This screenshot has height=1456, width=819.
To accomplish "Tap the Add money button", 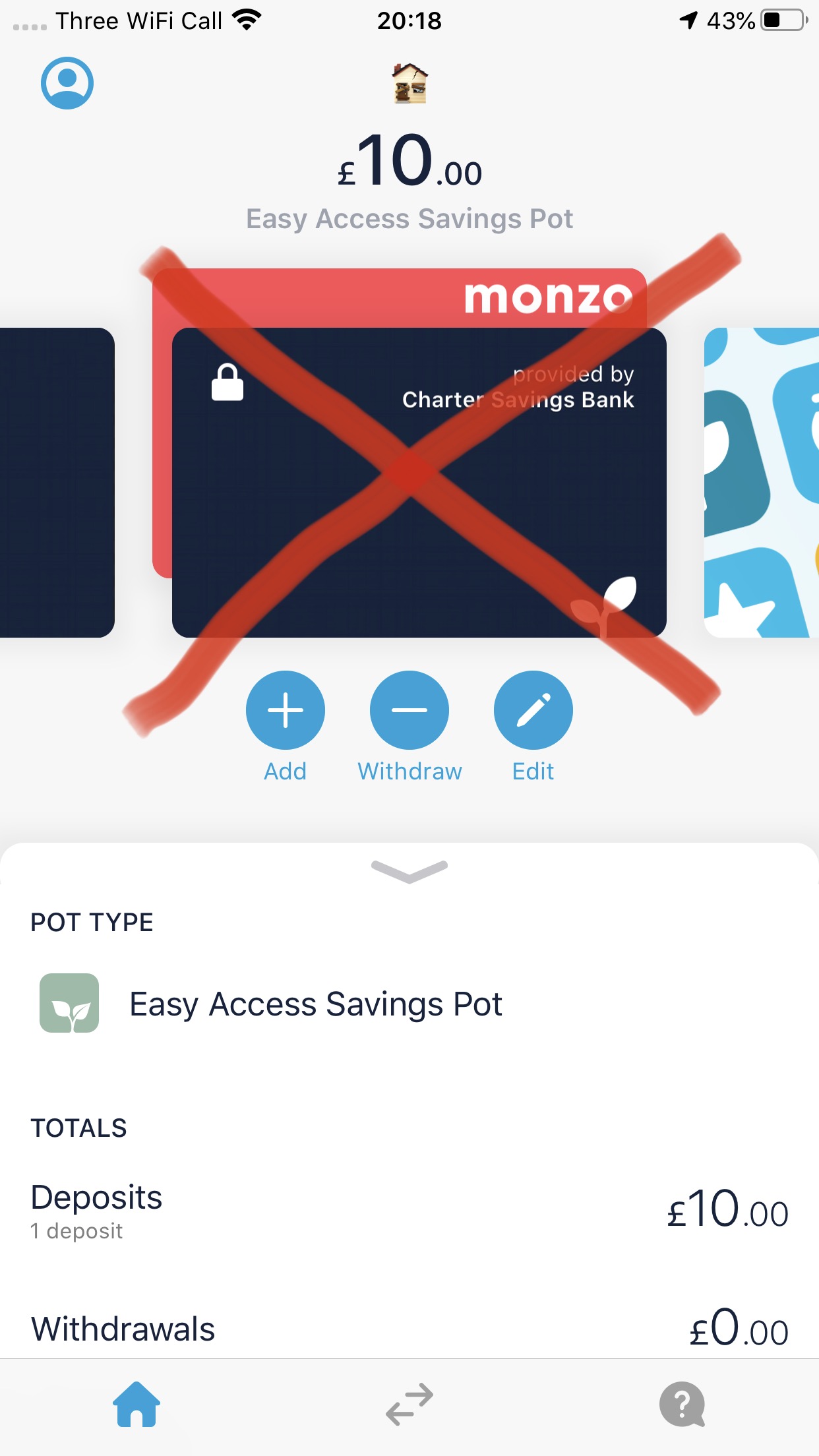I will (x=286, y=710).
